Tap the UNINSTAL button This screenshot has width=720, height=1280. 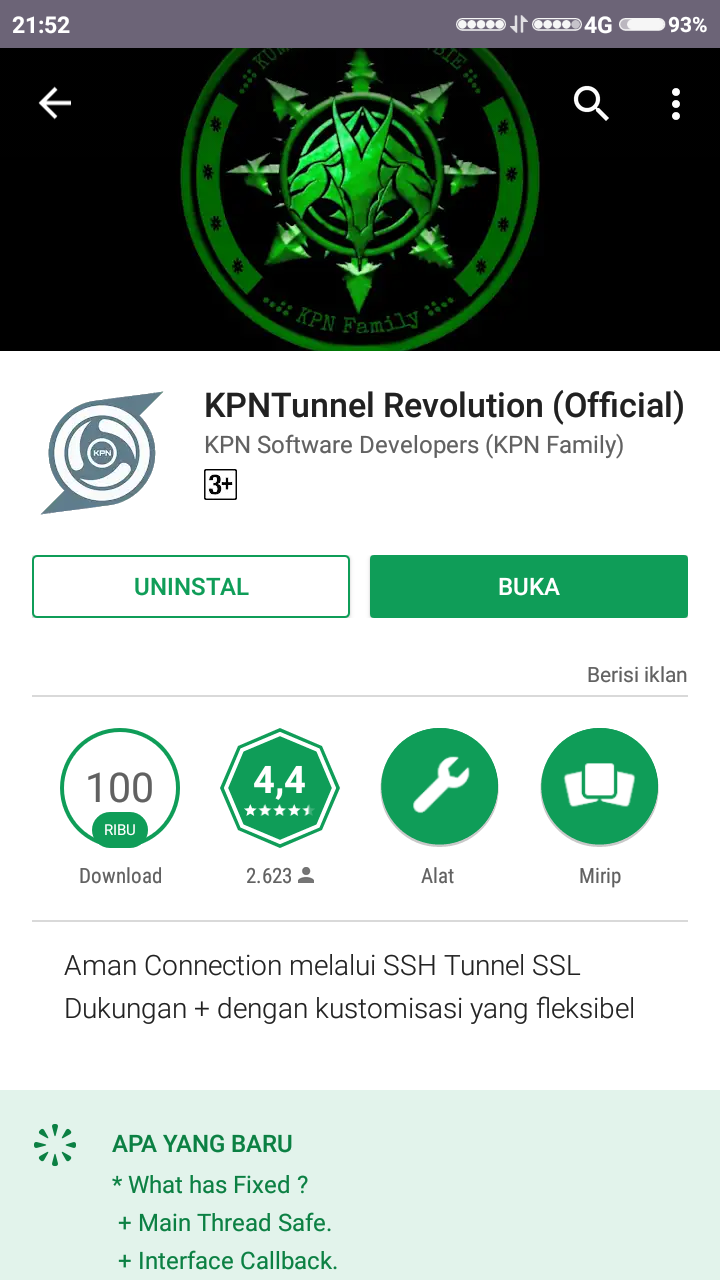tap(191, 587)
